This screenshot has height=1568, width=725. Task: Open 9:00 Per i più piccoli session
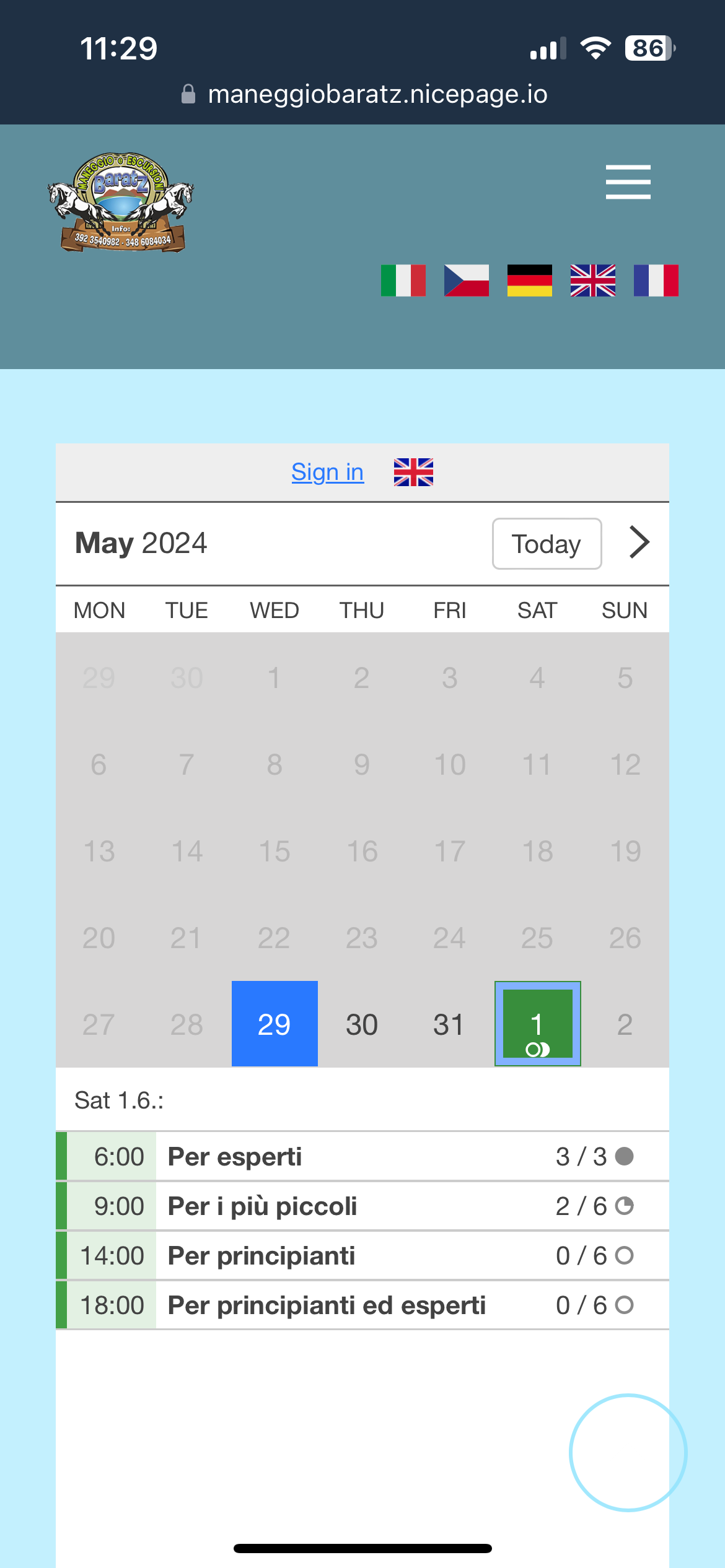point(362,1206)
